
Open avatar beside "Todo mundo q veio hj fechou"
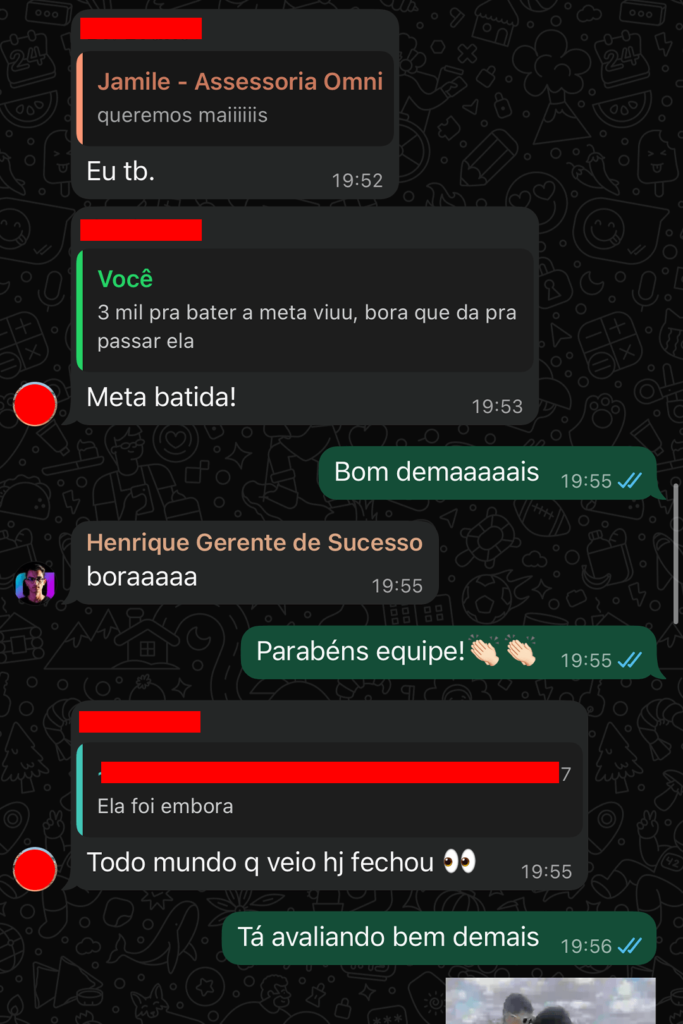(35, 868)
